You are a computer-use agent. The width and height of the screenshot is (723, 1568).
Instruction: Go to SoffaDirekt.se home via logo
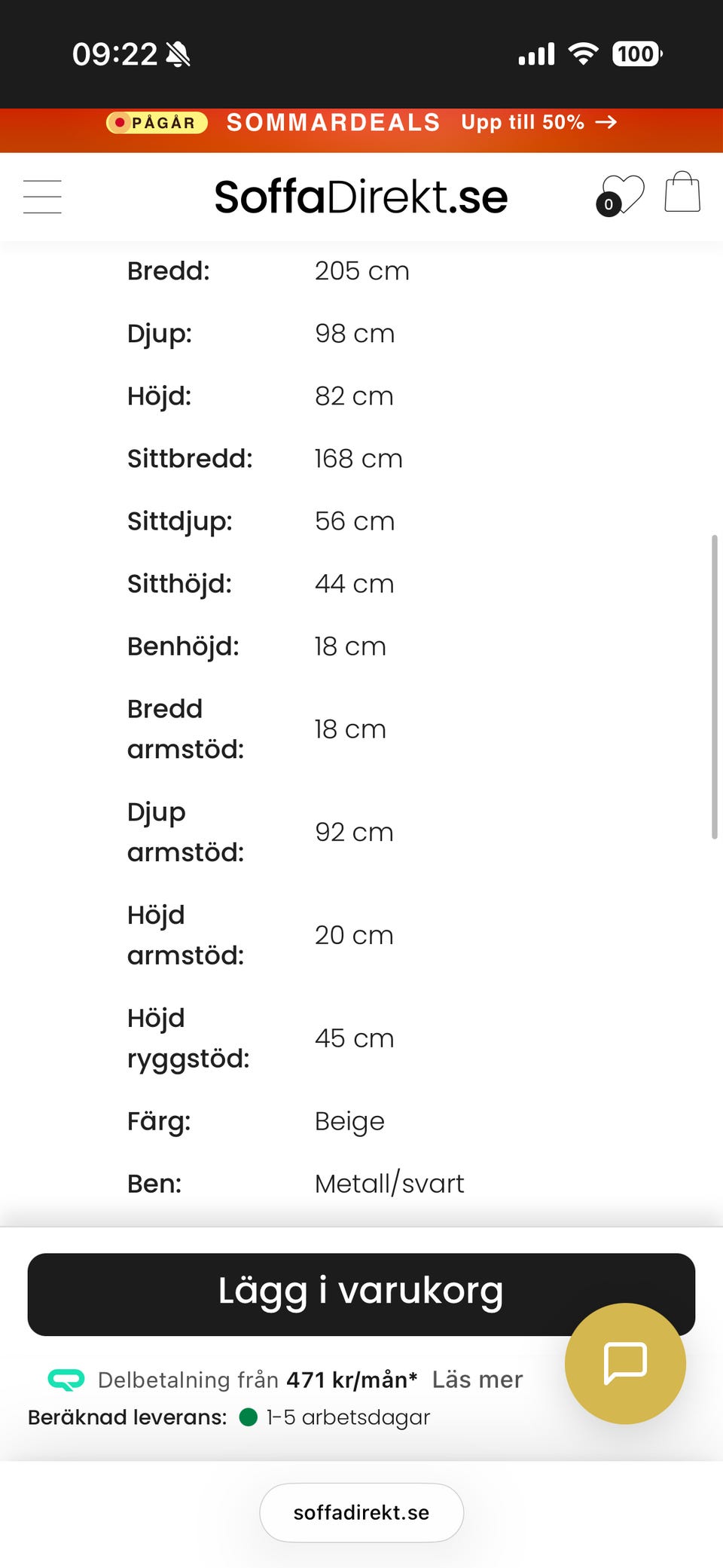361,197
